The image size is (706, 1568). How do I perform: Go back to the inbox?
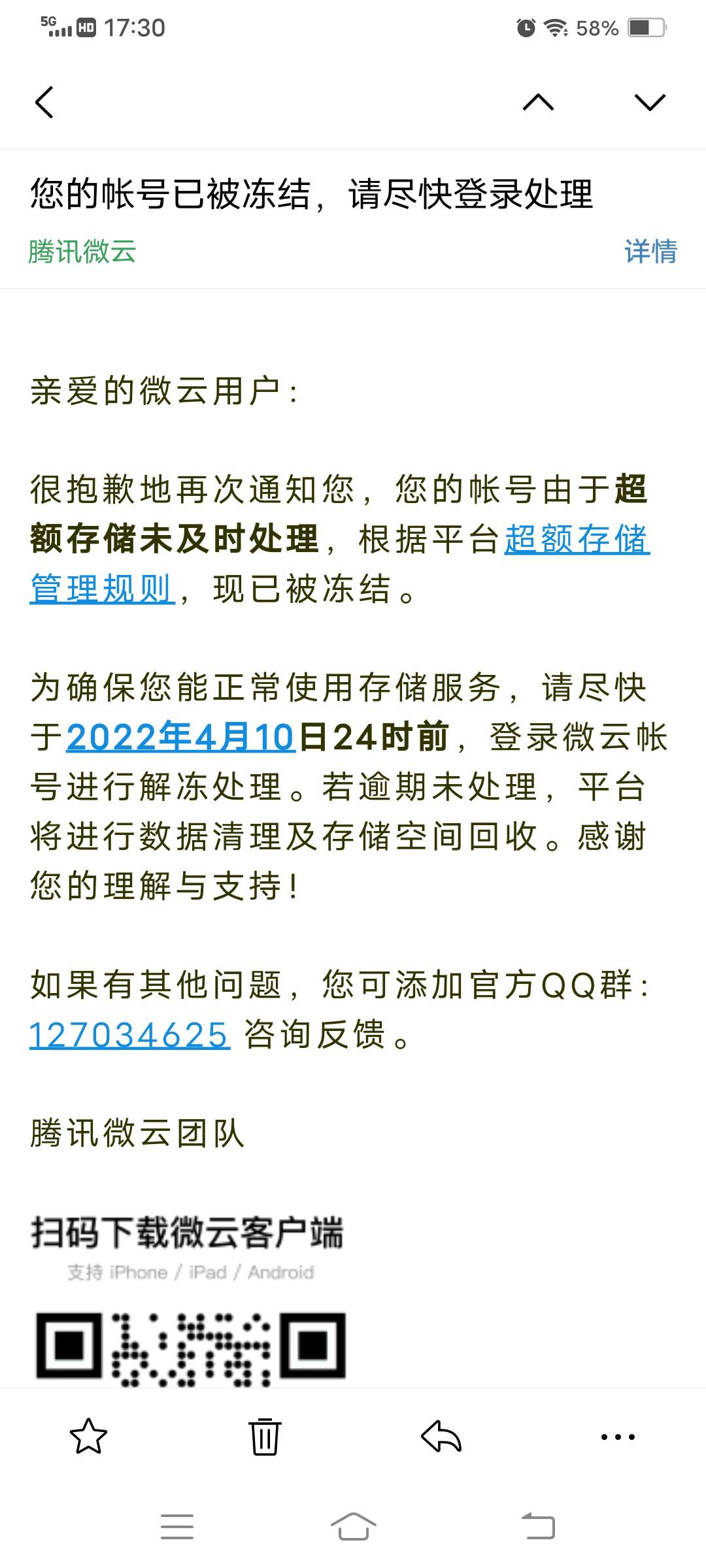pyautogui.click(x=44, y=102)
